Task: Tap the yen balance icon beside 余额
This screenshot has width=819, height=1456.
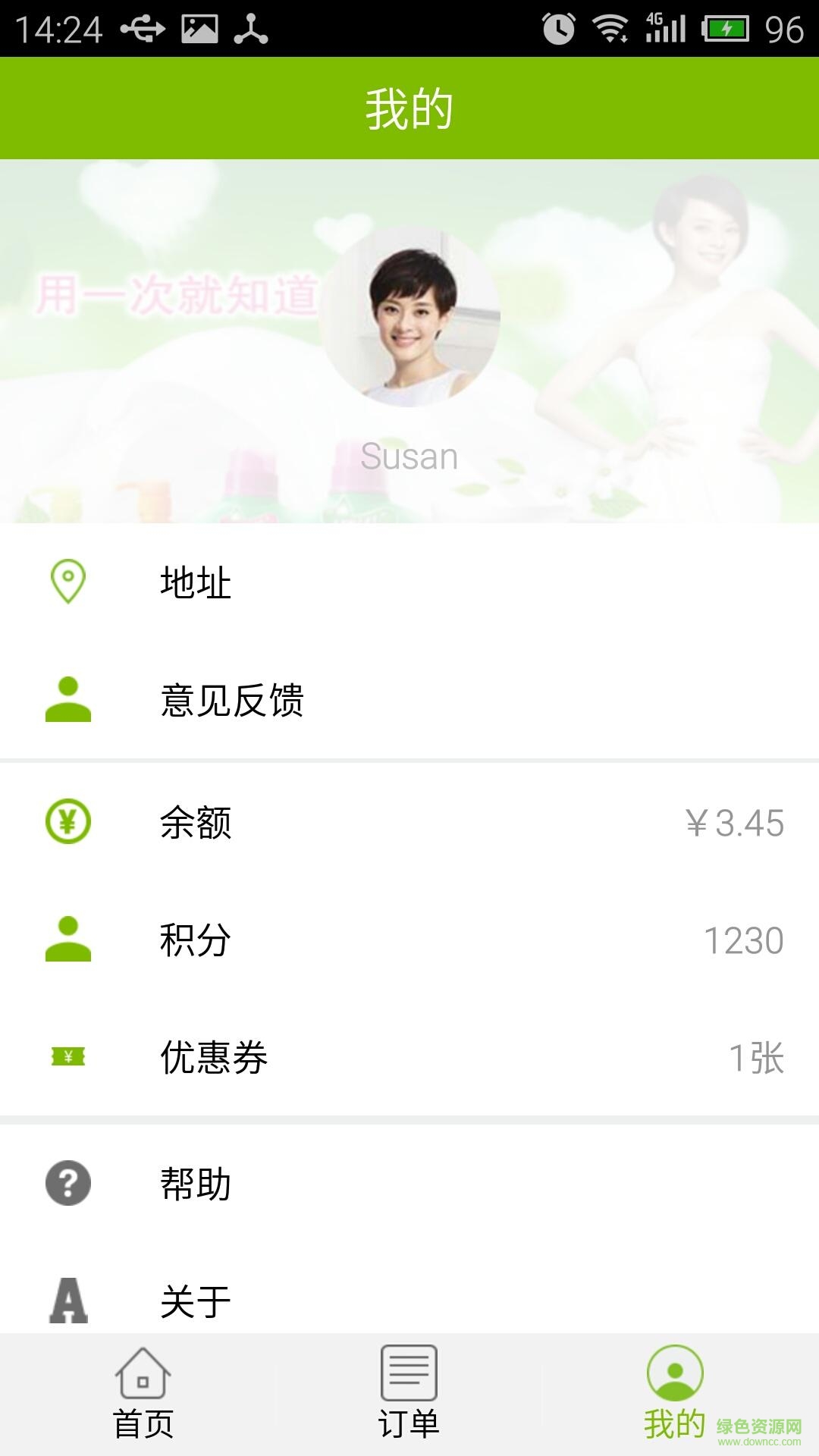Action: pos(68,823)
